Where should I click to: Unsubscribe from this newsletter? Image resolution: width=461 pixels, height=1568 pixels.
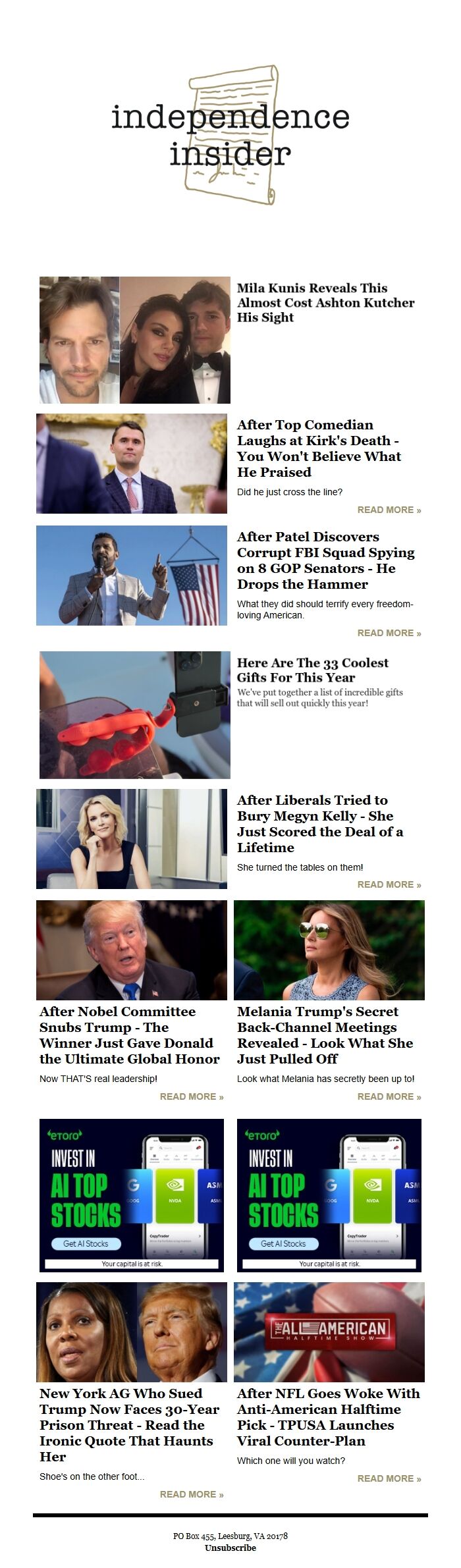(x=230, y=1548)
